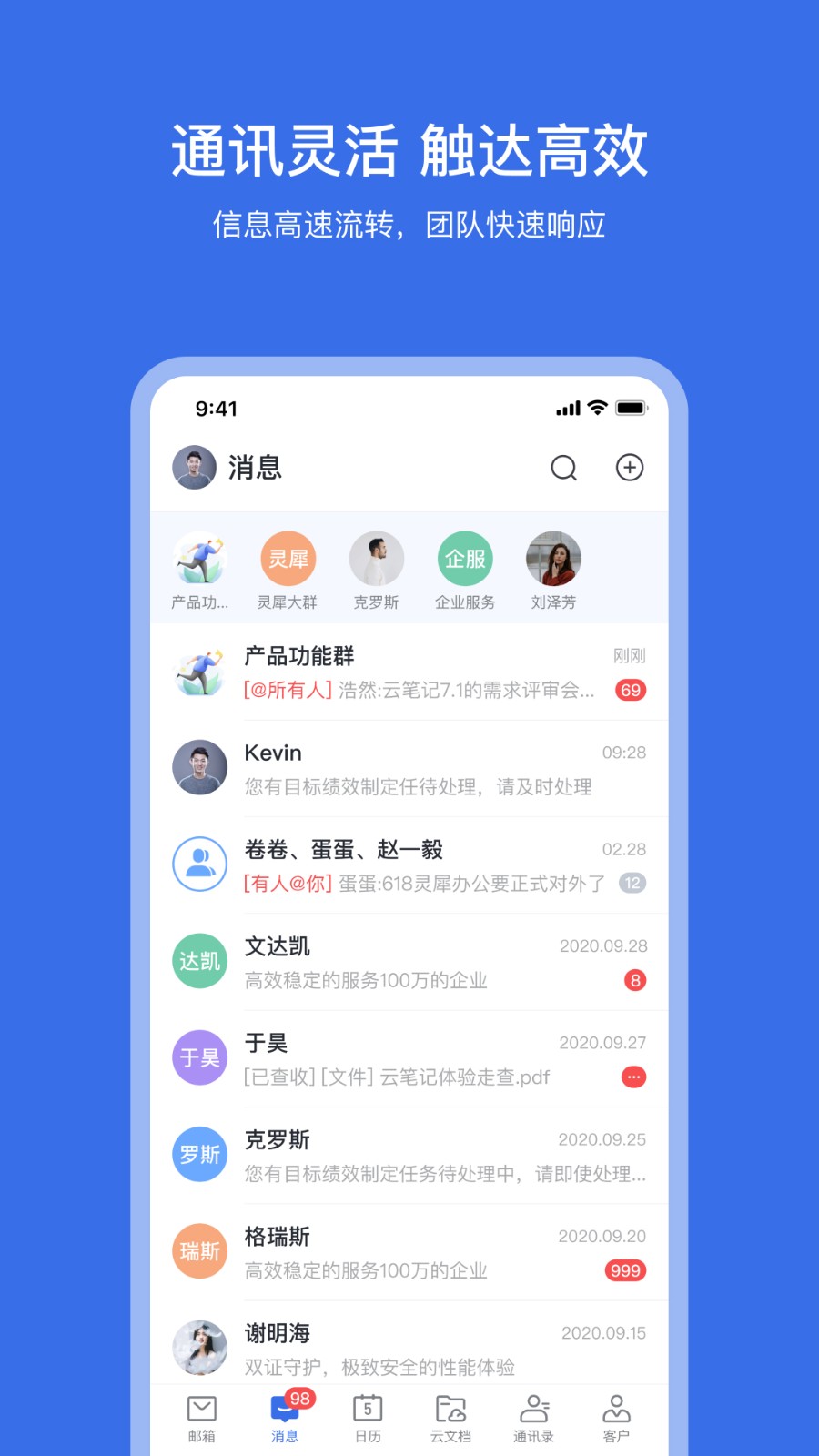The width and height of the screenshot is (819, 1456).
Task: Open the search icon on the messages screen
Action: [564, 468]
